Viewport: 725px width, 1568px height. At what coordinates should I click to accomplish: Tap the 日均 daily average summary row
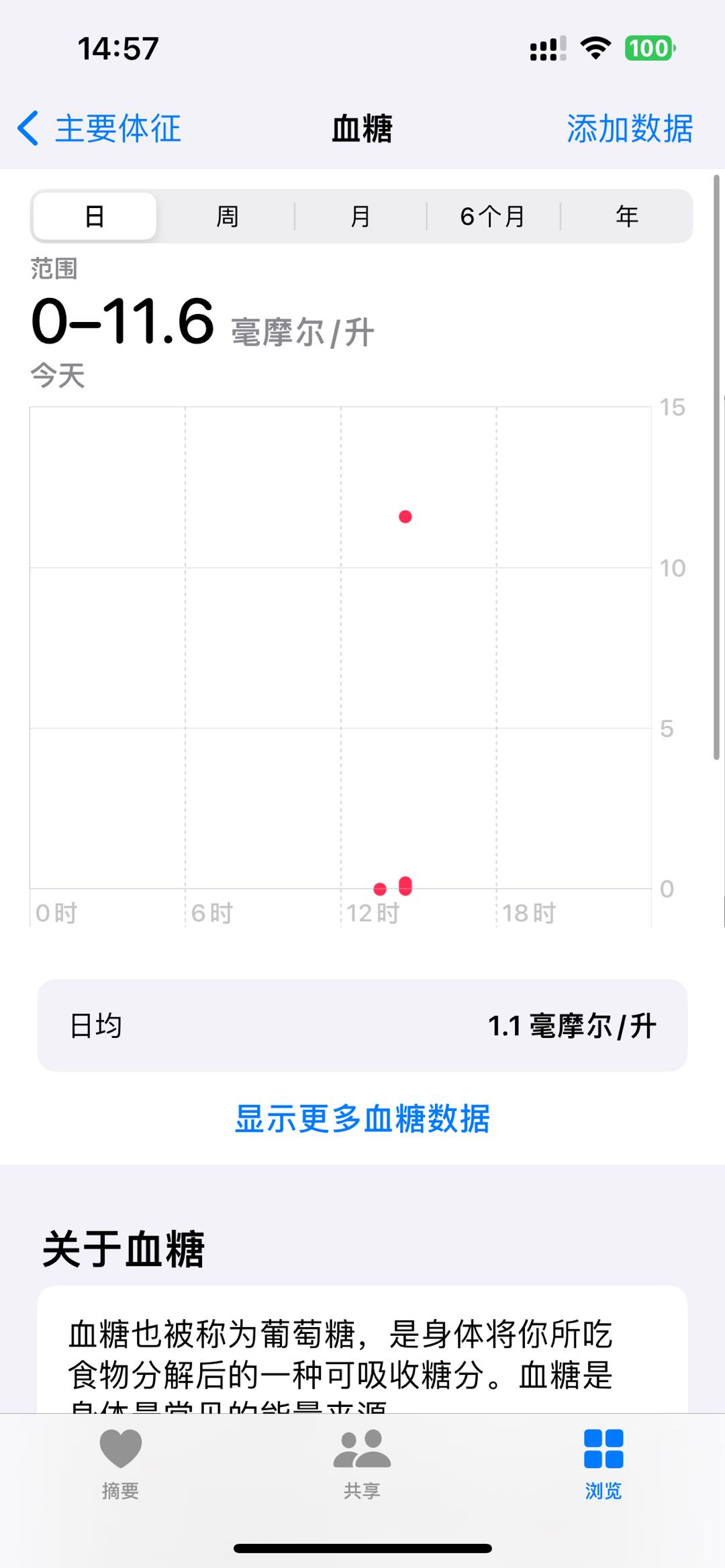pyautogui.click(x=362, y=1025)
